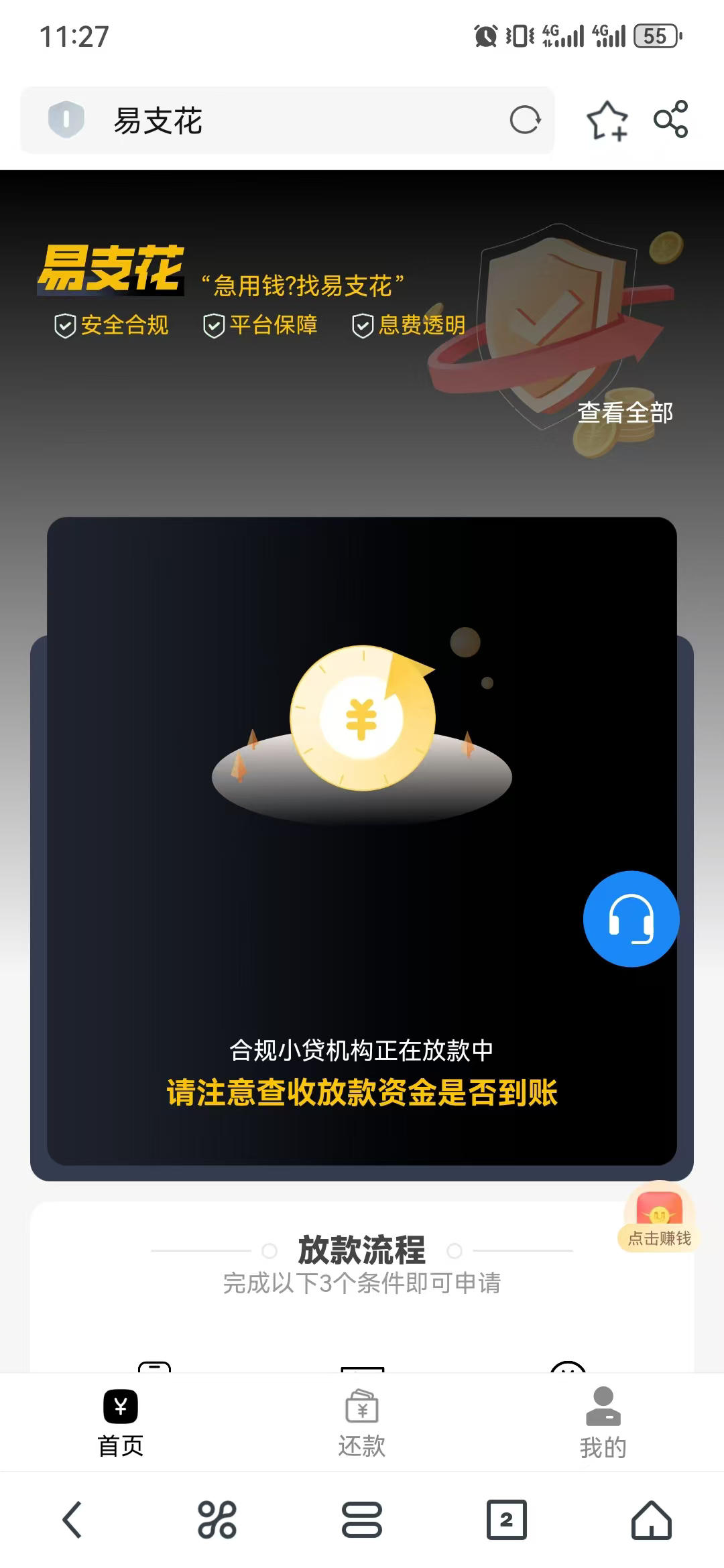724x1568 pixels.
Task: Go to the browser home page
Action: click(652, 1520)
